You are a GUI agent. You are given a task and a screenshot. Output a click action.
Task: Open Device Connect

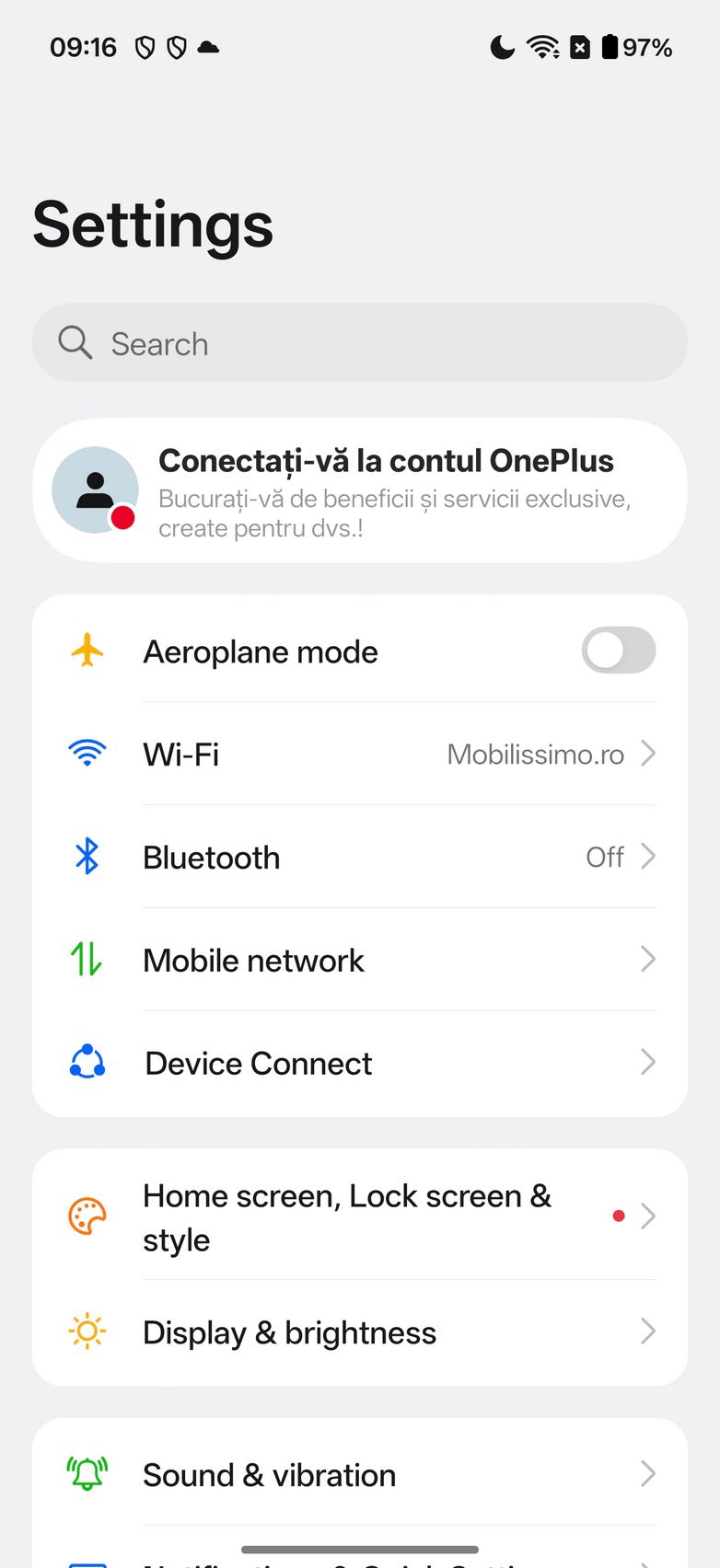359,1064
